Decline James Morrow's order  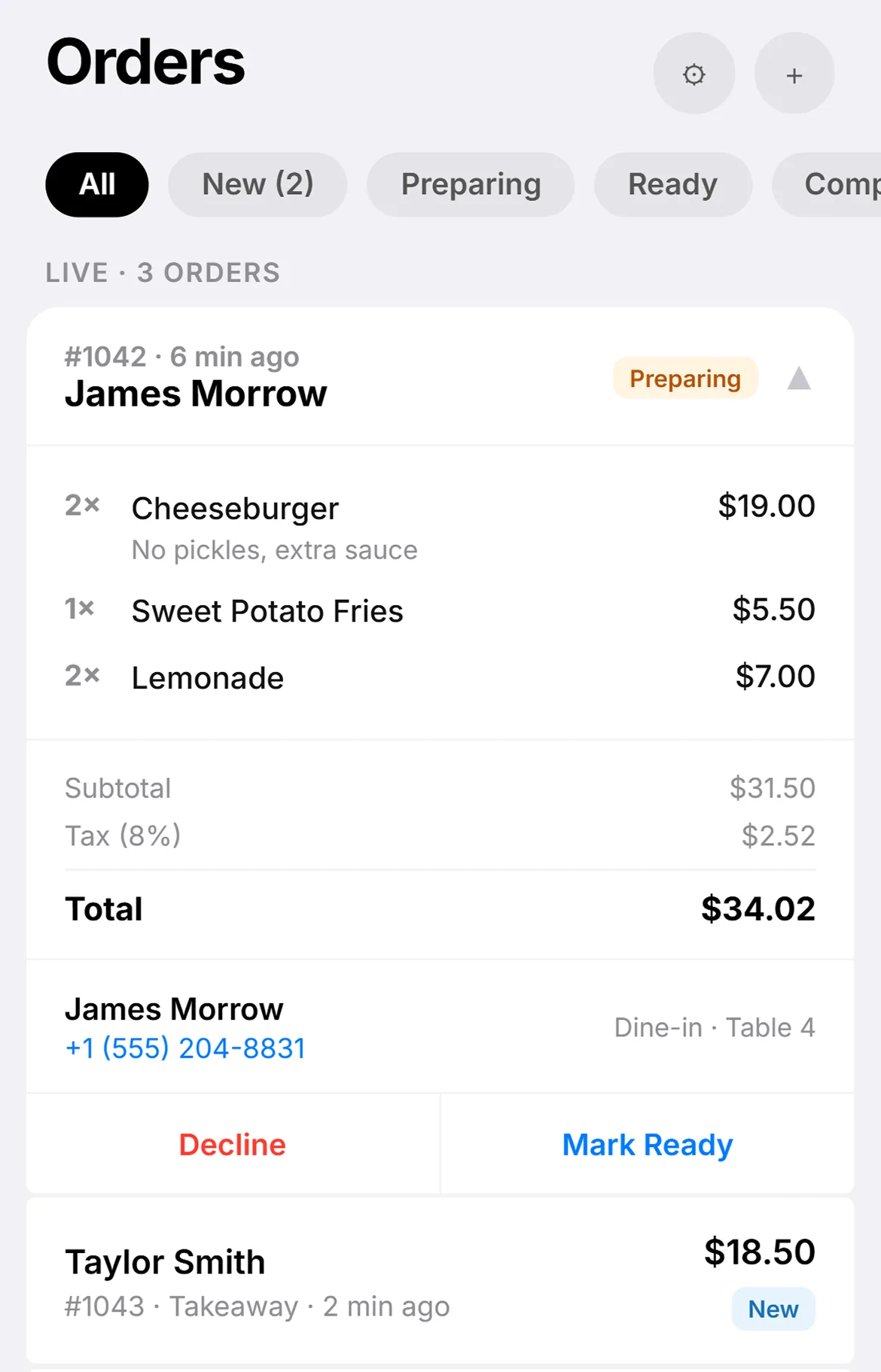(231, 1144)
